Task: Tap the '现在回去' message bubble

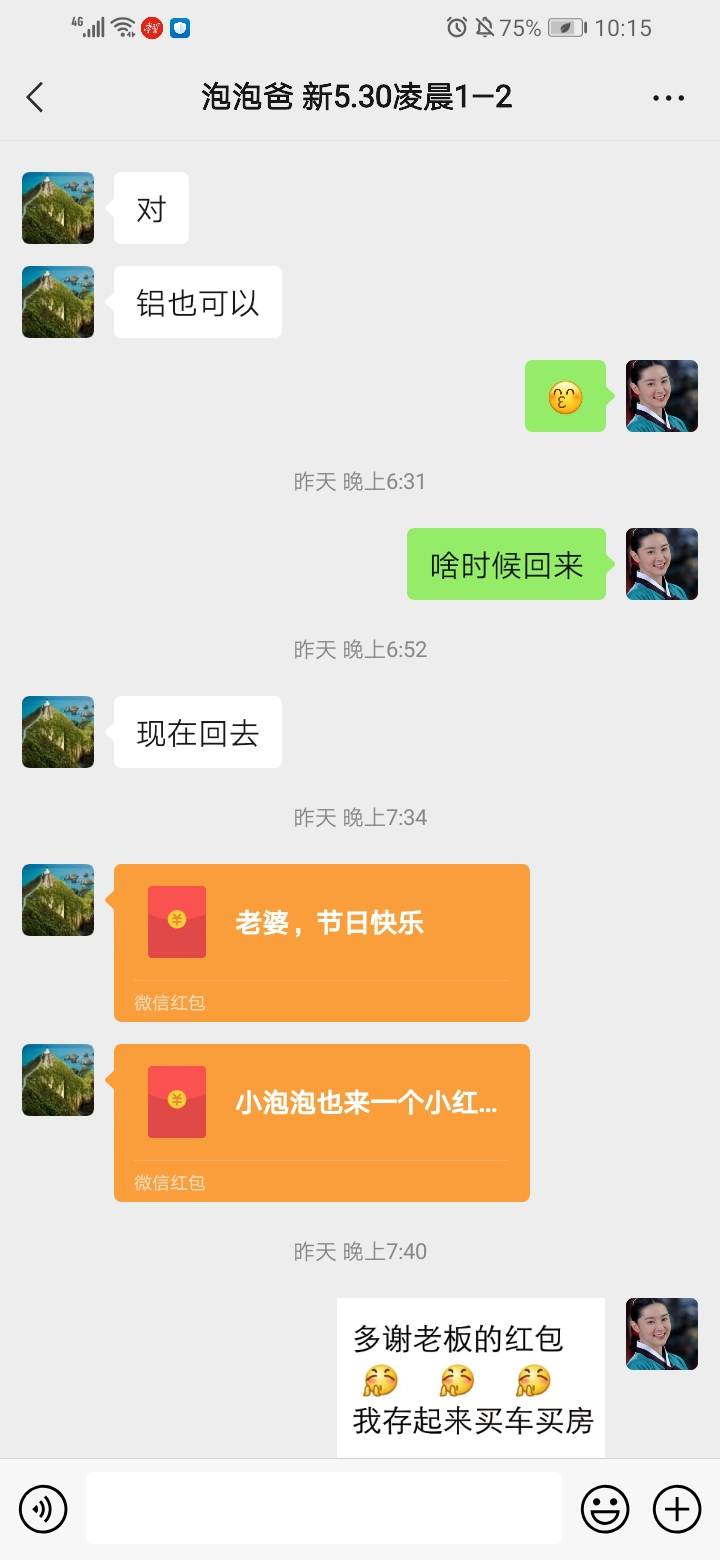Action: [197, 732]
